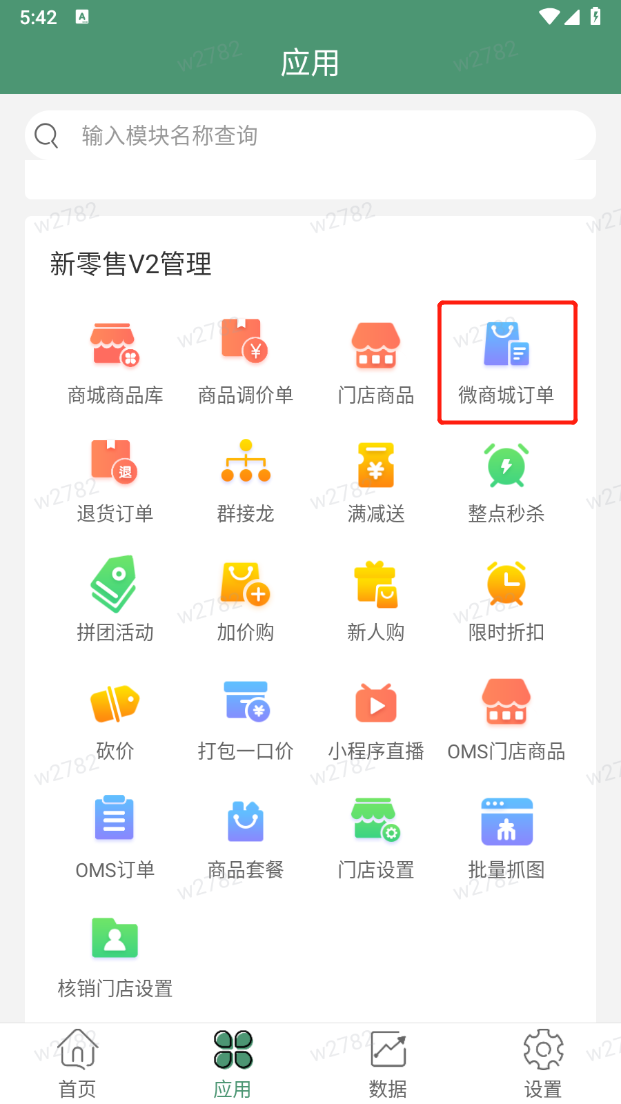Viewport: 621px width, 1104px height.
Task: Open 商城商品库 module
Action: coord(115,362)
